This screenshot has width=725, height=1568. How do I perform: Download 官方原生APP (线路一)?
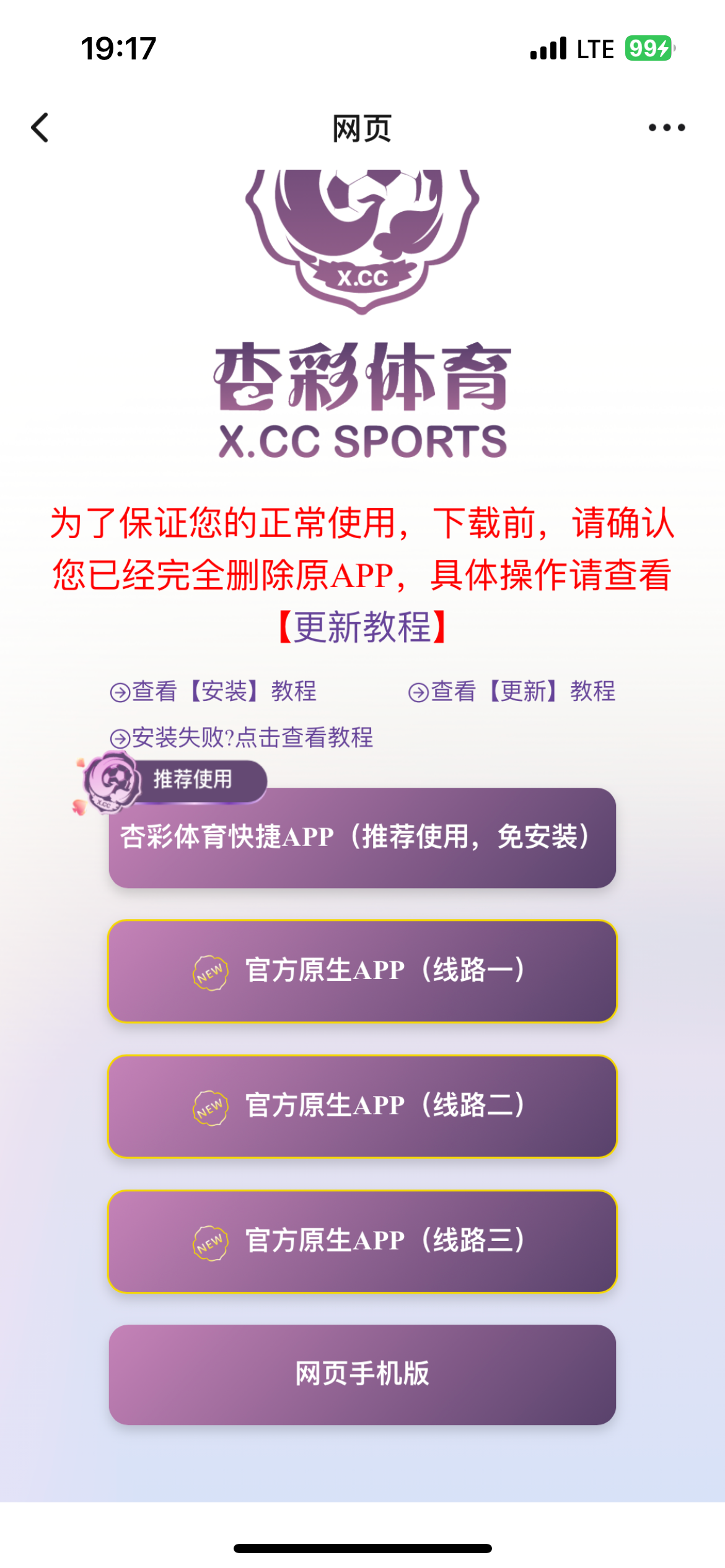[x=362, y=971]
